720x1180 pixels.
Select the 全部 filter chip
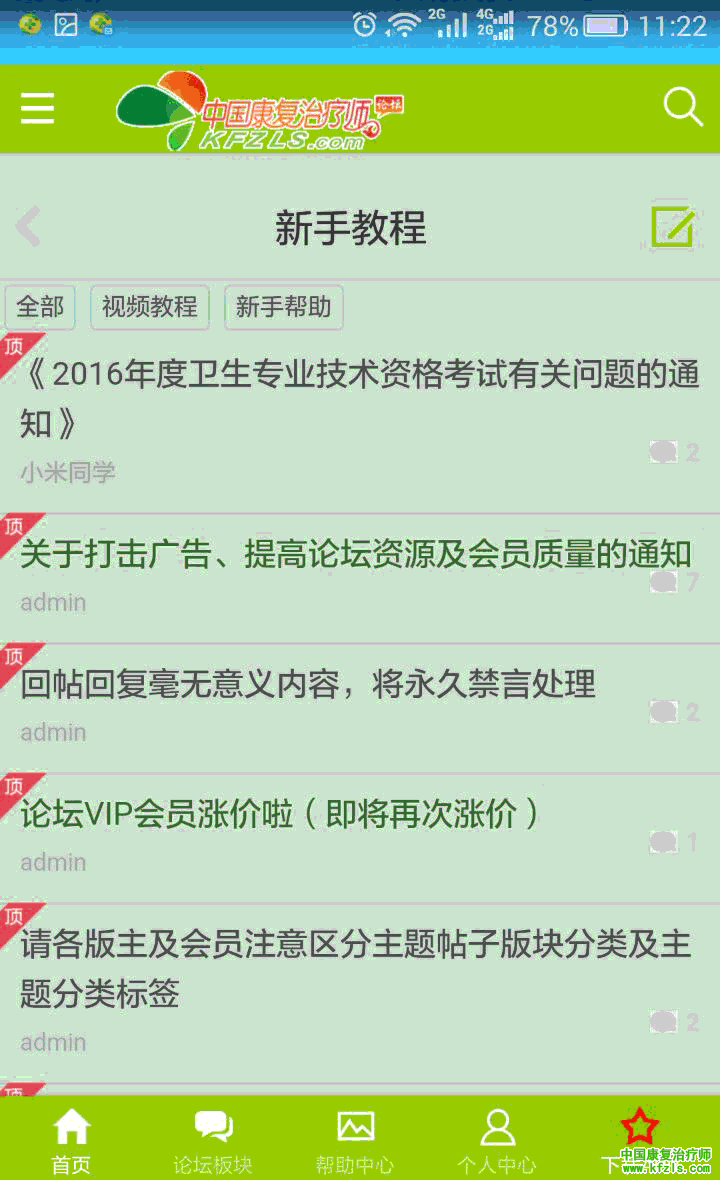click(x=40, y=307)
